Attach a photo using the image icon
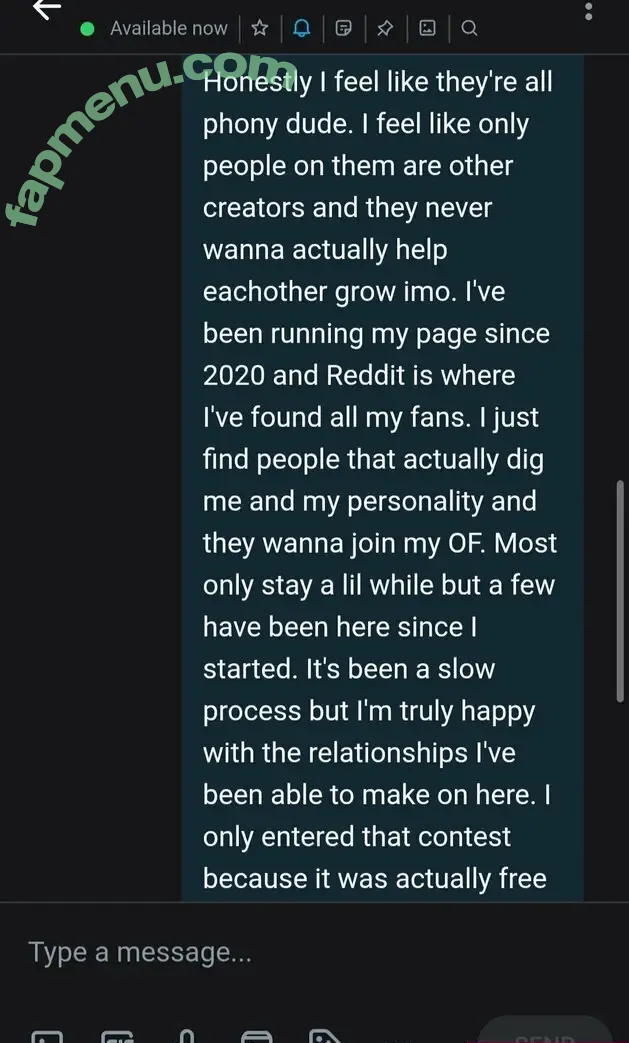The height and width of the screenshot is (1043, 629). click(x=48, y=1035)
